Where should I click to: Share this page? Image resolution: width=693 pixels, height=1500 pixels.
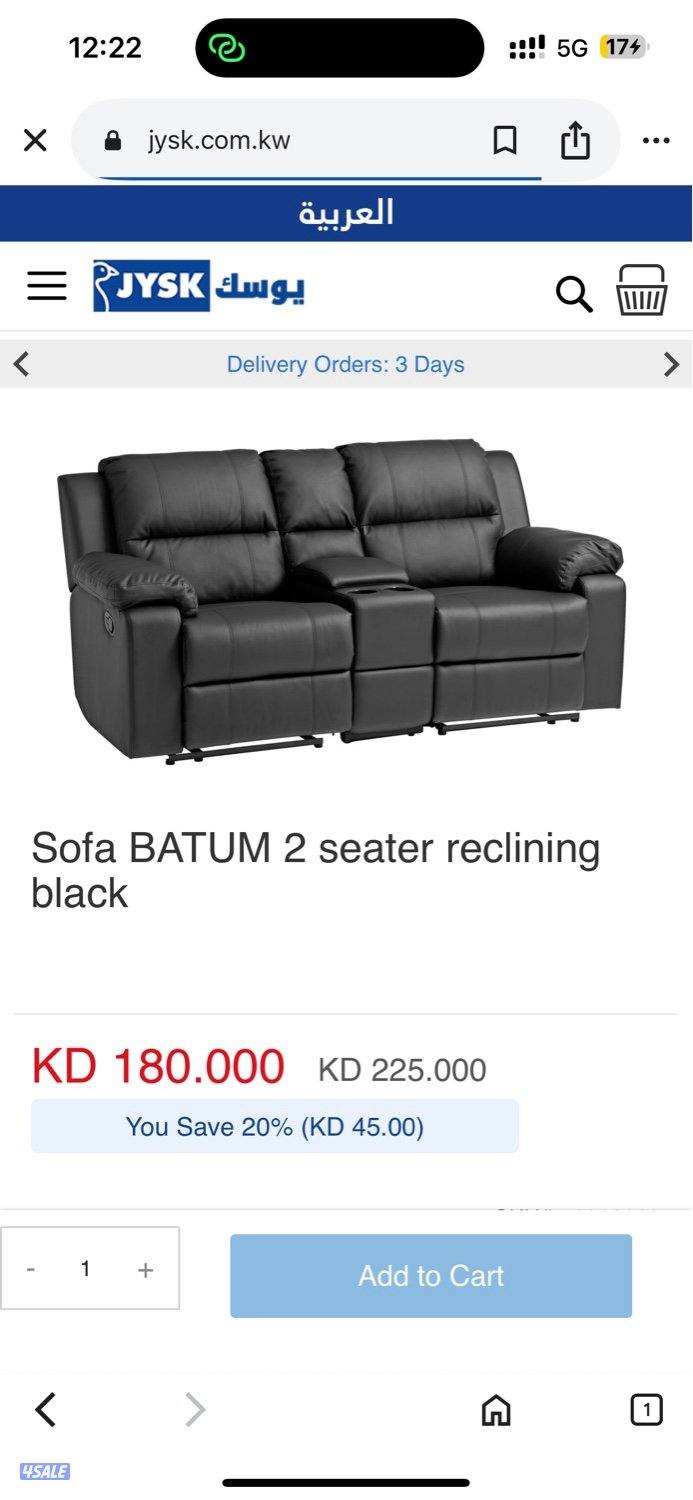tap(575, 141)
